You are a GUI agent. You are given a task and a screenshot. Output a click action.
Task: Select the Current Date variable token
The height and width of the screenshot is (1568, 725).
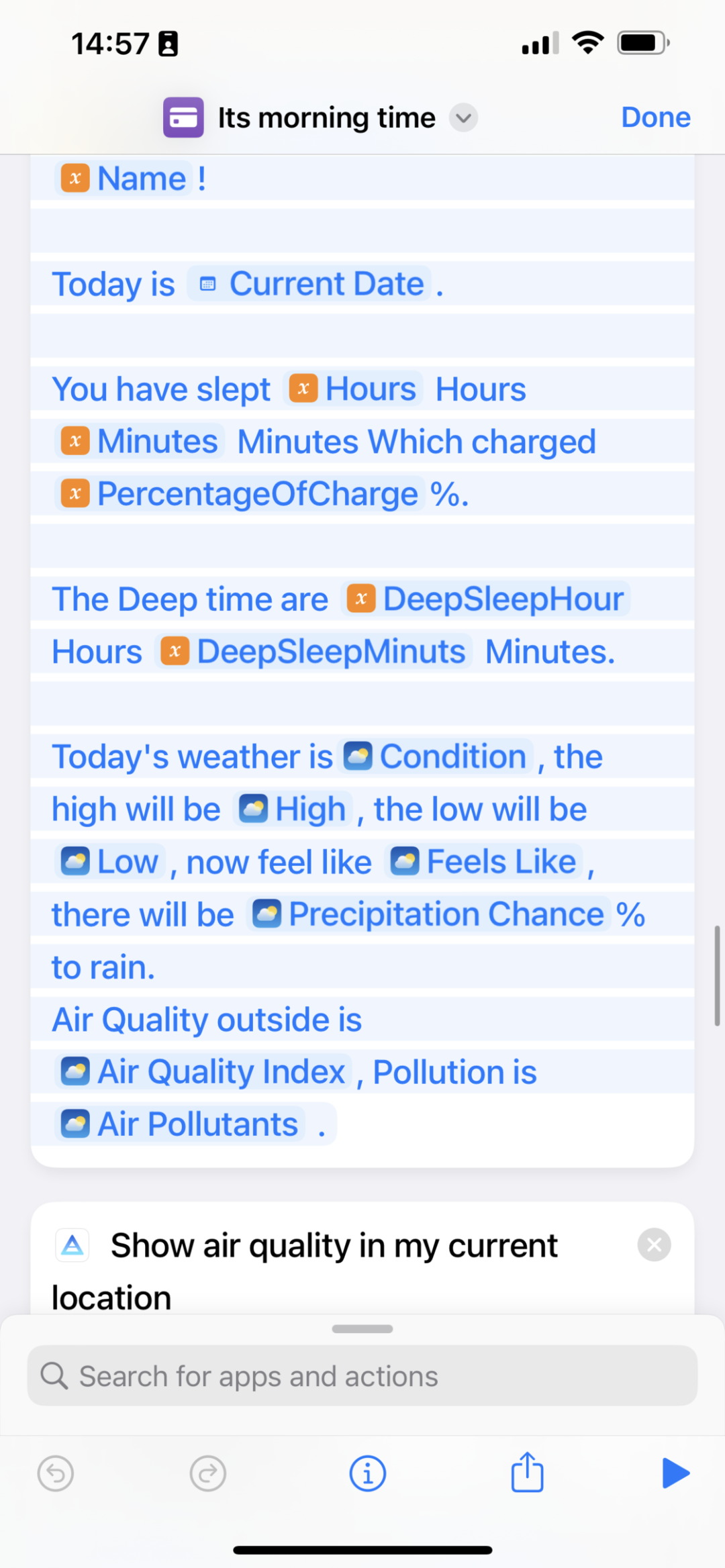click(310, 284)
